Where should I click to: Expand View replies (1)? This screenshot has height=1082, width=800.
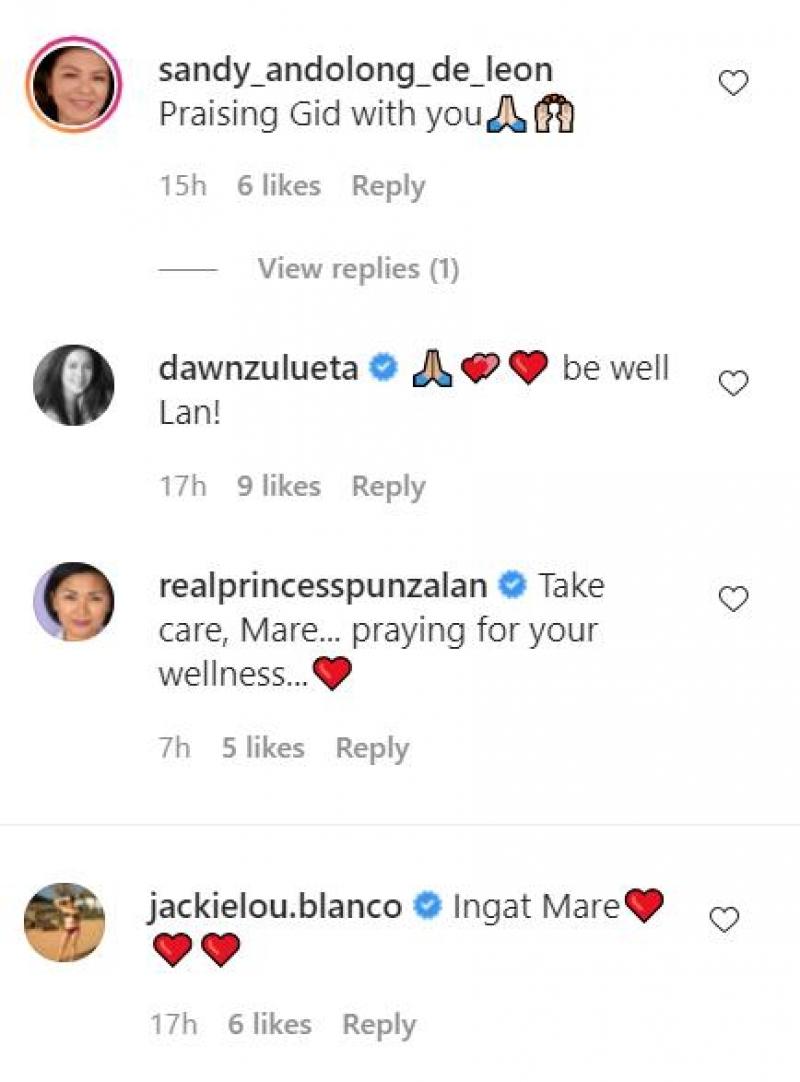[357, 269]
